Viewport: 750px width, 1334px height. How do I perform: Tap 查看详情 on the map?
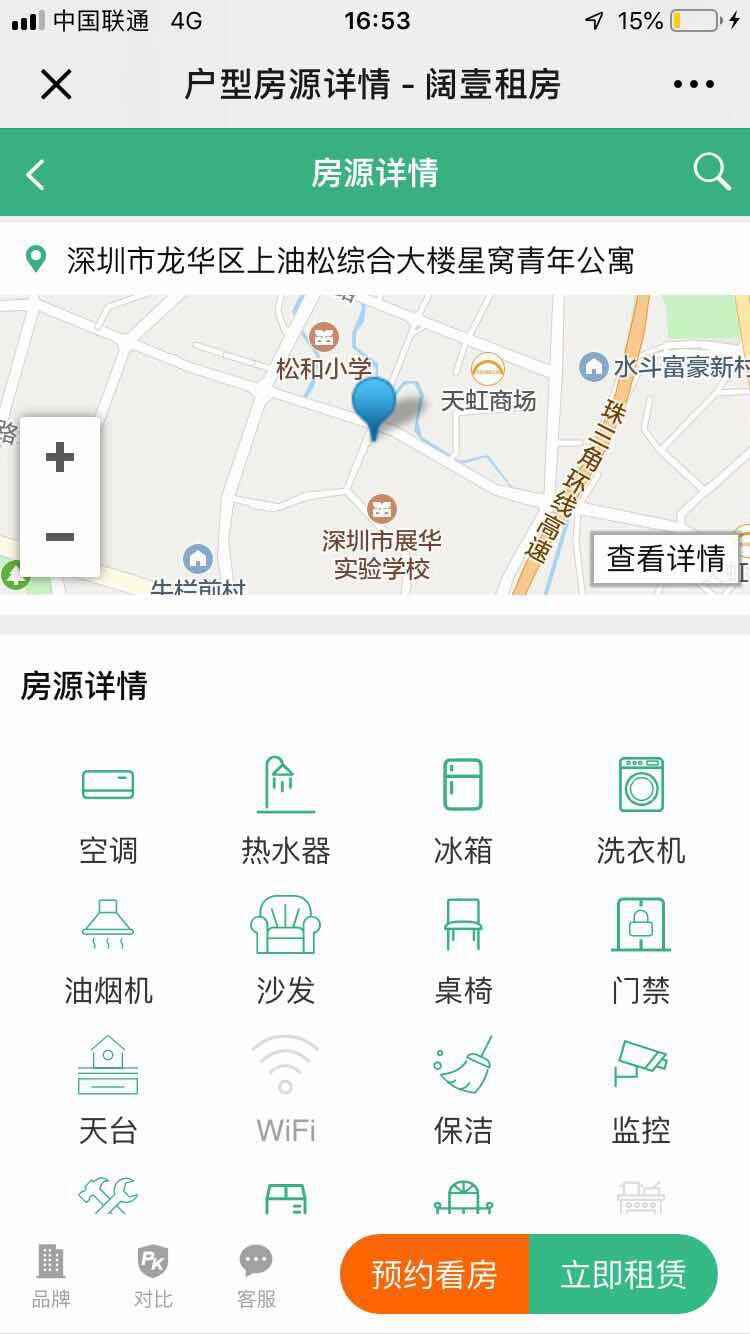[x=666, y=558]
